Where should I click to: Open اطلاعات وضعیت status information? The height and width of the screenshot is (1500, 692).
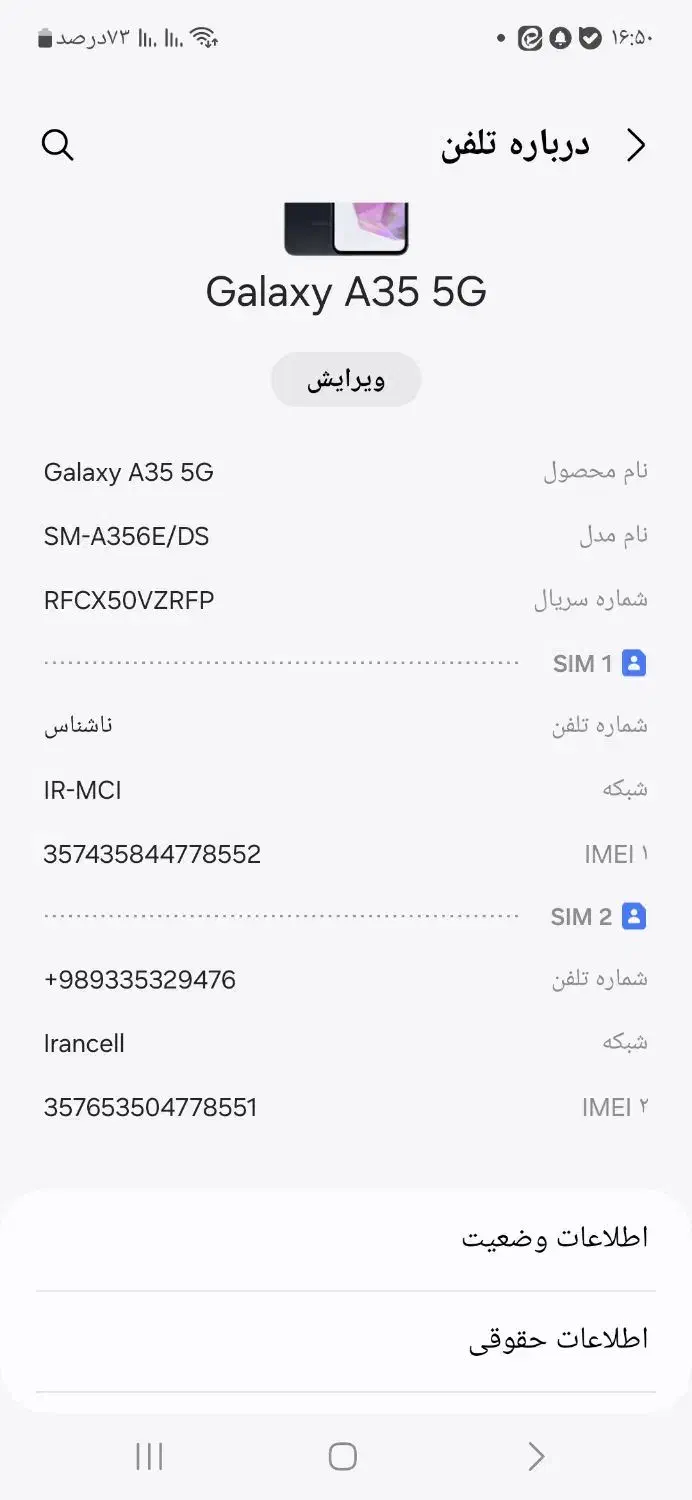point(346,1238)
